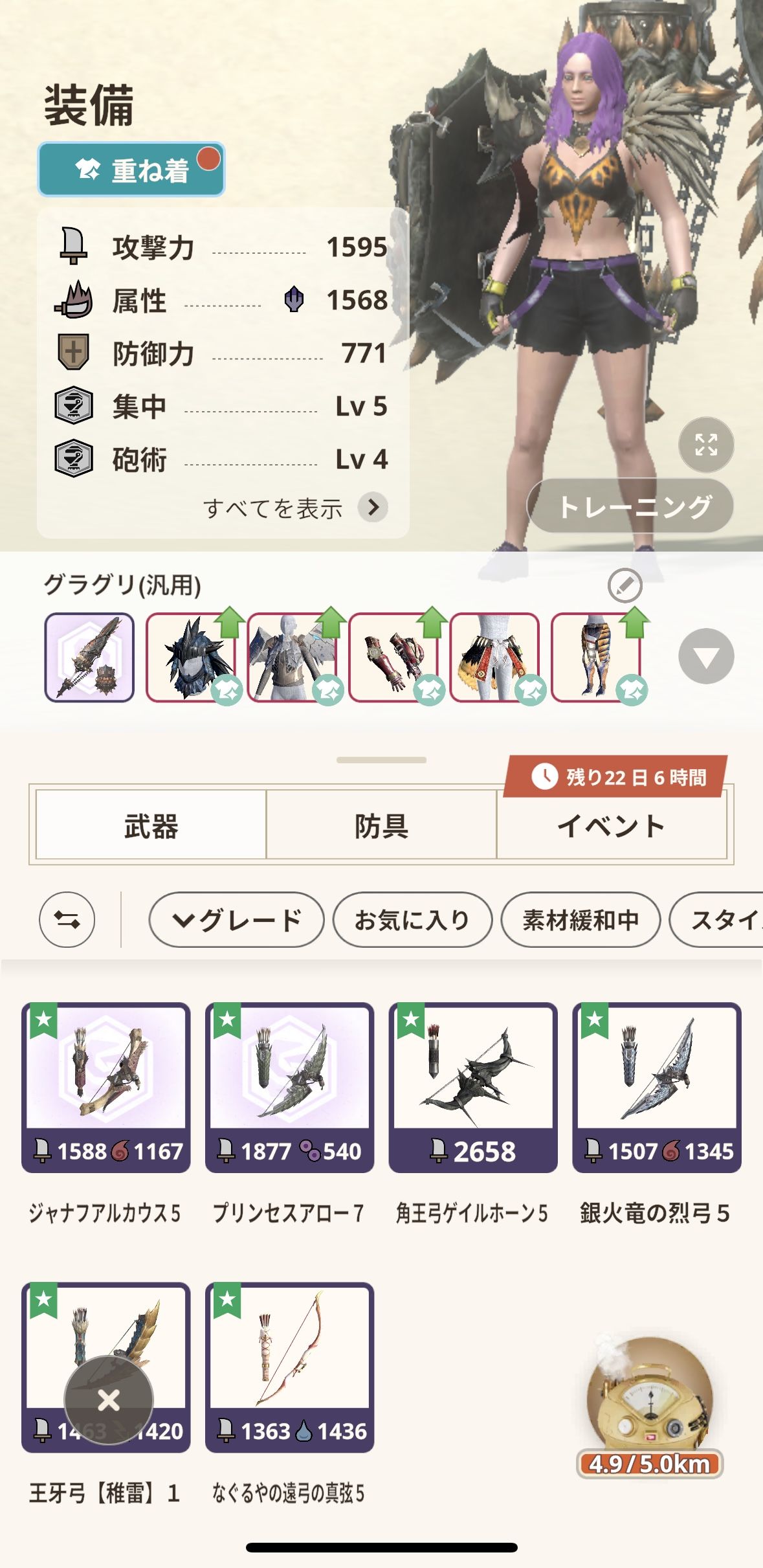763x1568 pixels.
Task: Select the leg armor slot
Action: coord(596,657)
